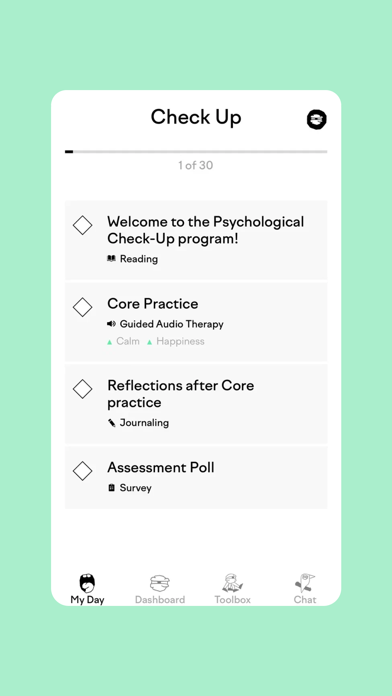This screenshot has width=392, height=696.
Task: Open the Assessment Poll survey
Action: [196, 477]
